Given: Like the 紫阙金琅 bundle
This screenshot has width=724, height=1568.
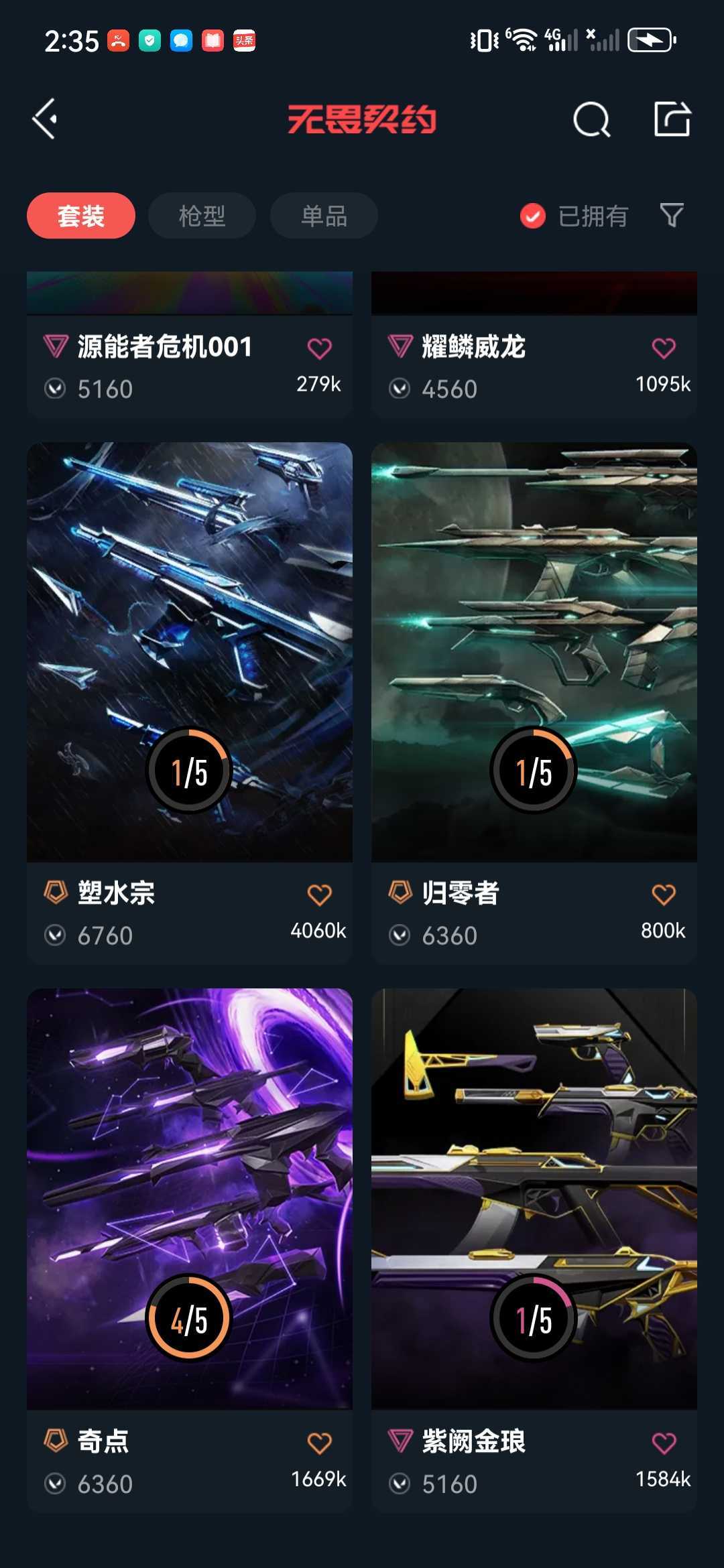Looking at the screenshot, I should pos(664,1443).
